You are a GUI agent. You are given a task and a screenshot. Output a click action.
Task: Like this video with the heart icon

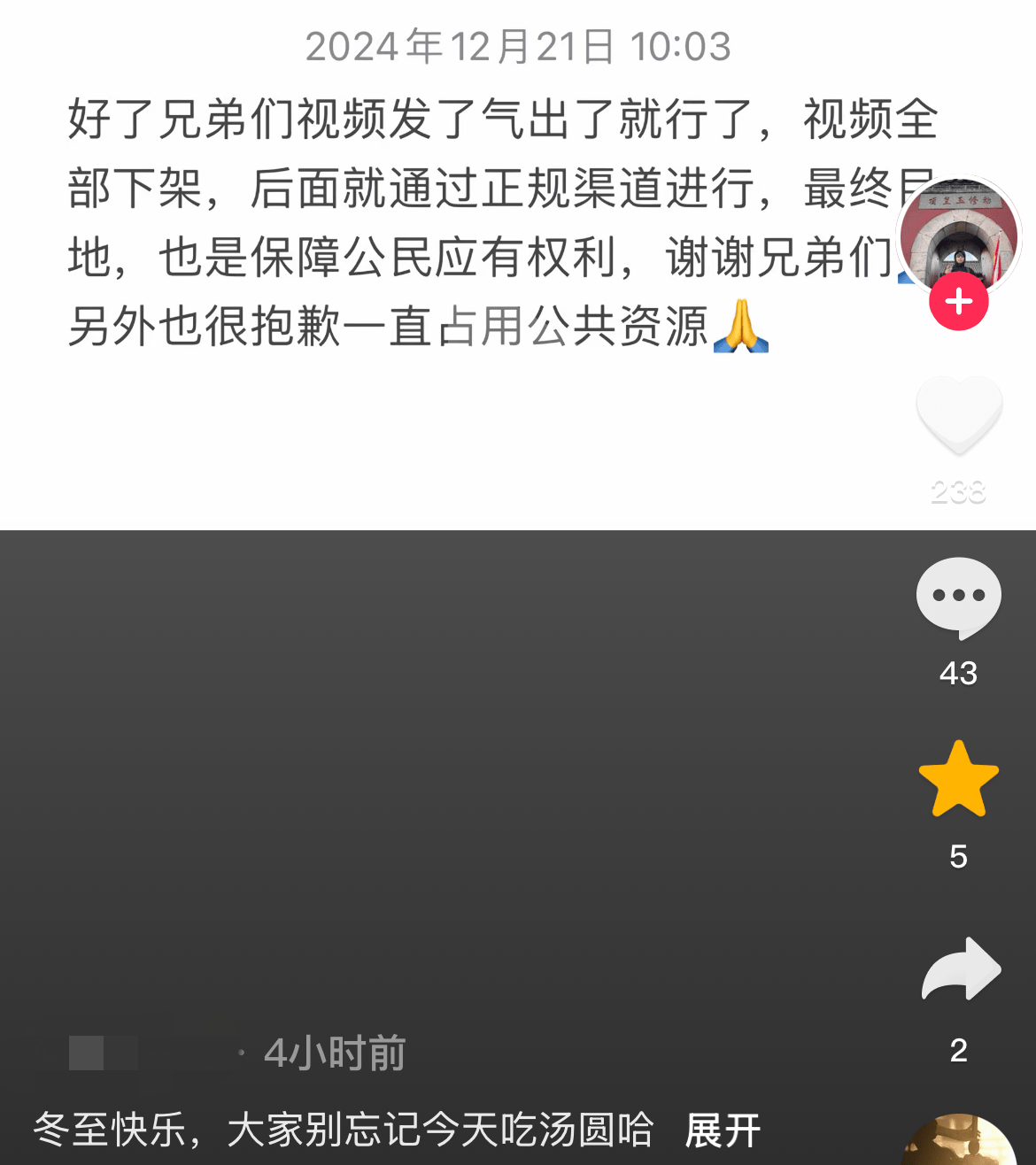pyautogui.click(x=959, y=413)
